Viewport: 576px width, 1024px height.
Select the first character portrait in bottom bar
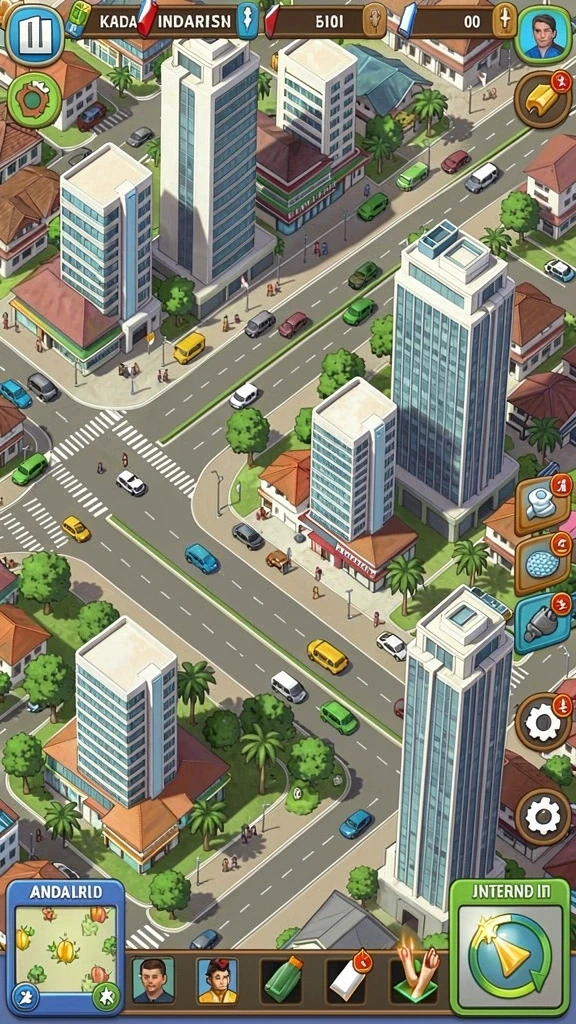[153, 980]
